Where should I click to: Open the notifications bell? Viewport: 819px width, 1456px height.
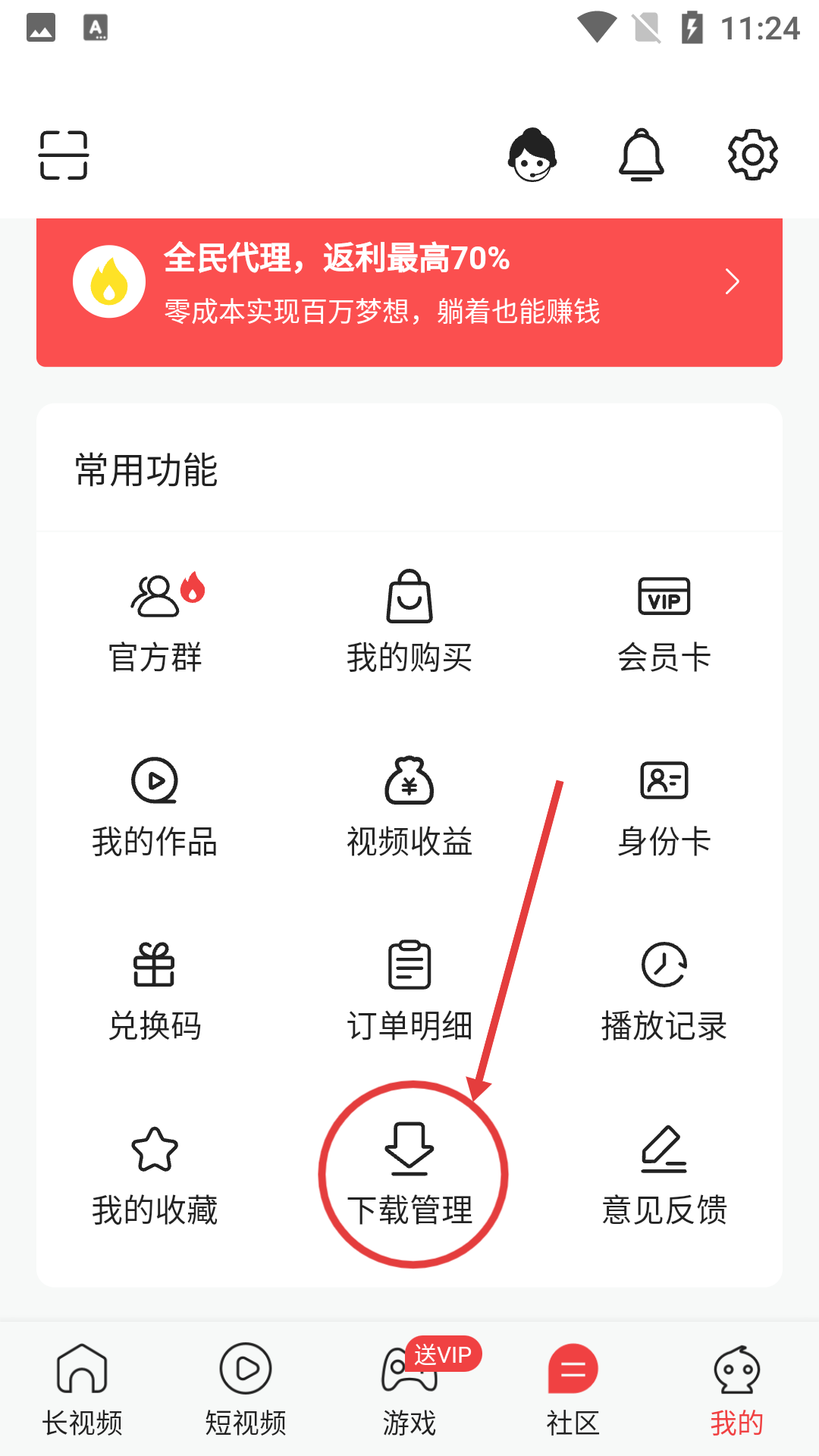[642, 154]
